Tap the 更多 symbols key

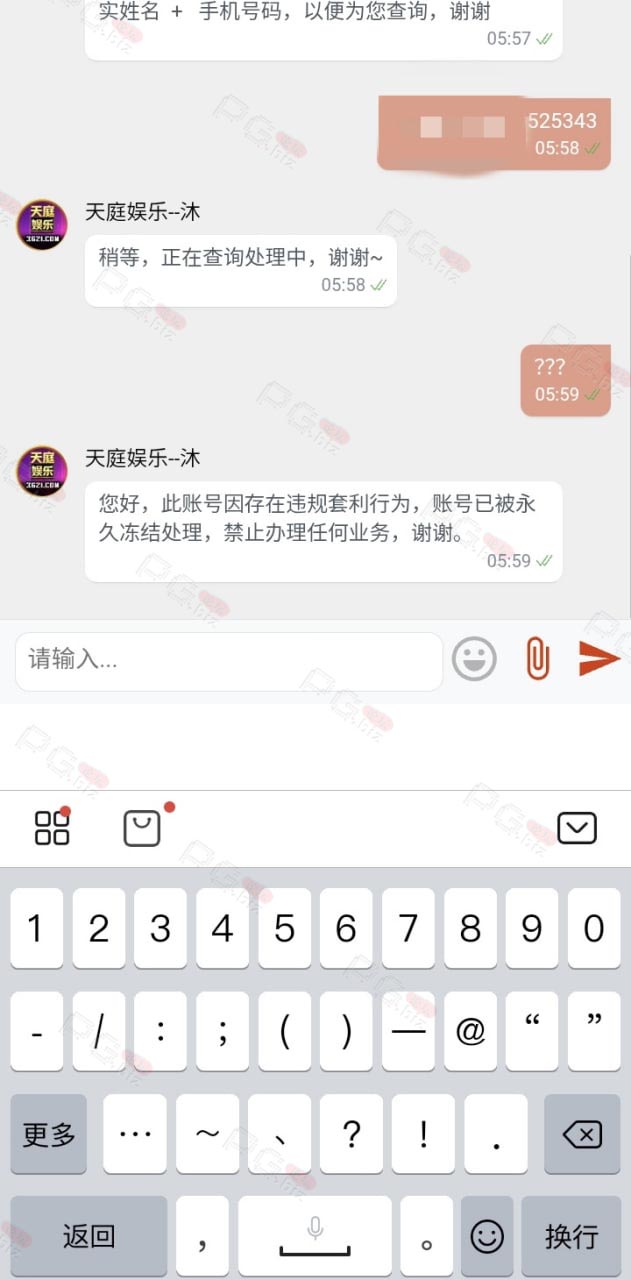click(x=49, y=1134)
